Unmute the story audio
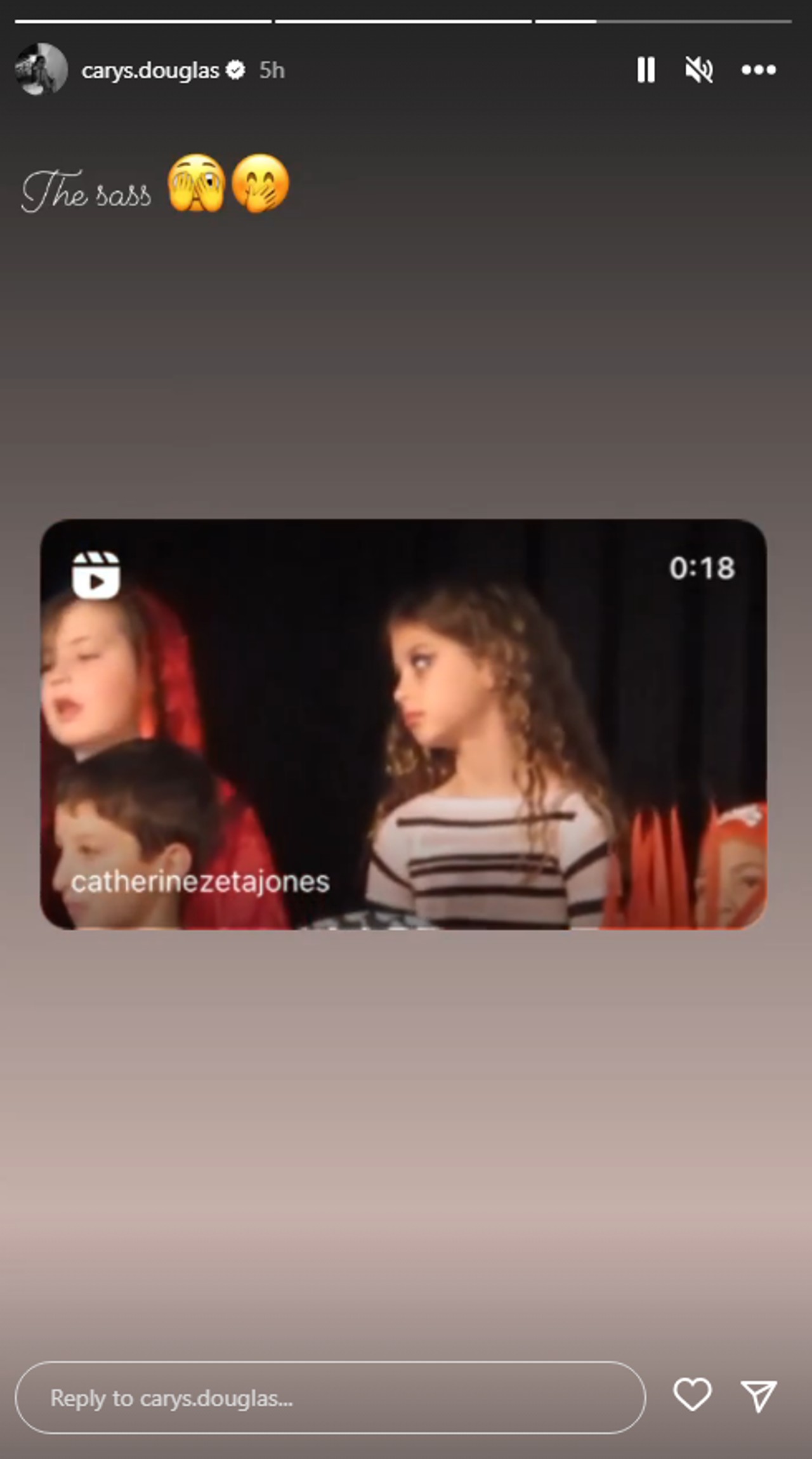The image size is (812, 1459). coord(699,70)
